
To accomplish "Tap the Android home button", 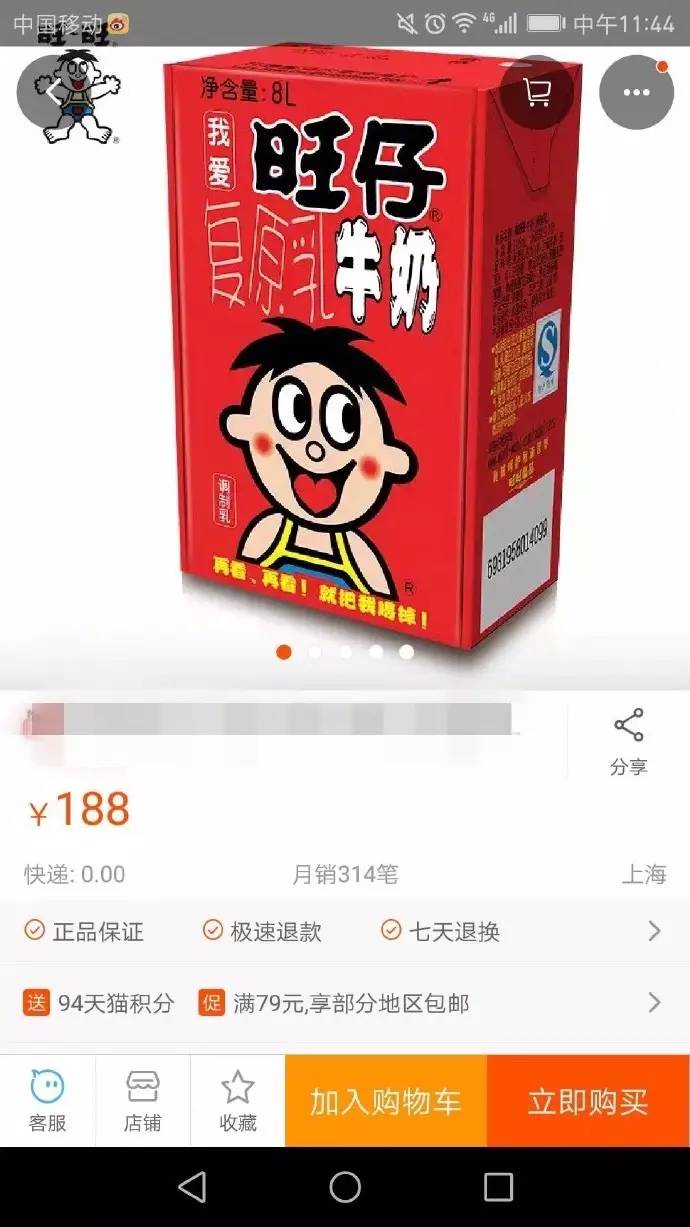I will (345, 1187).
